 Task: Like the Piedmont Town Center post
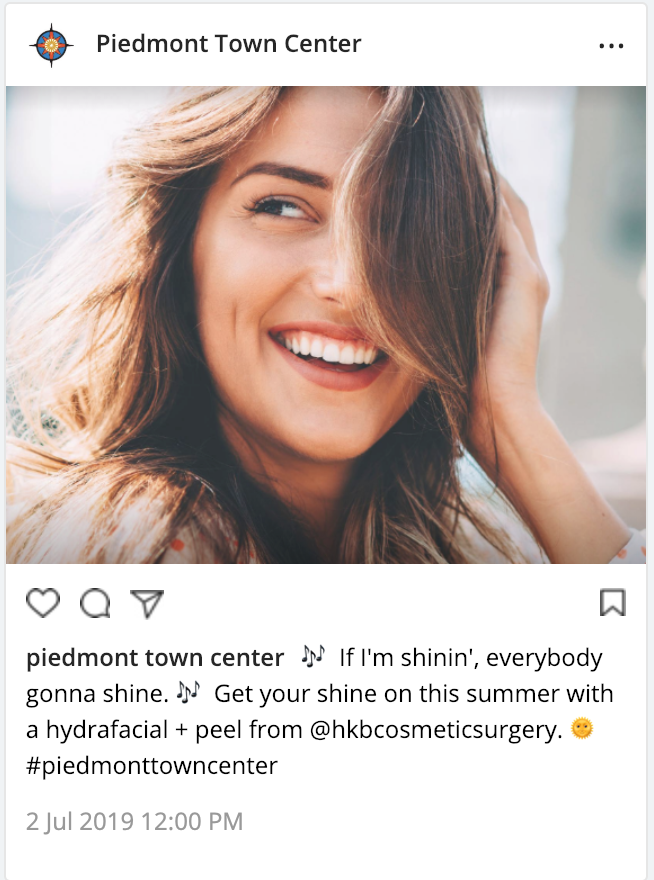tap(43, 603)
